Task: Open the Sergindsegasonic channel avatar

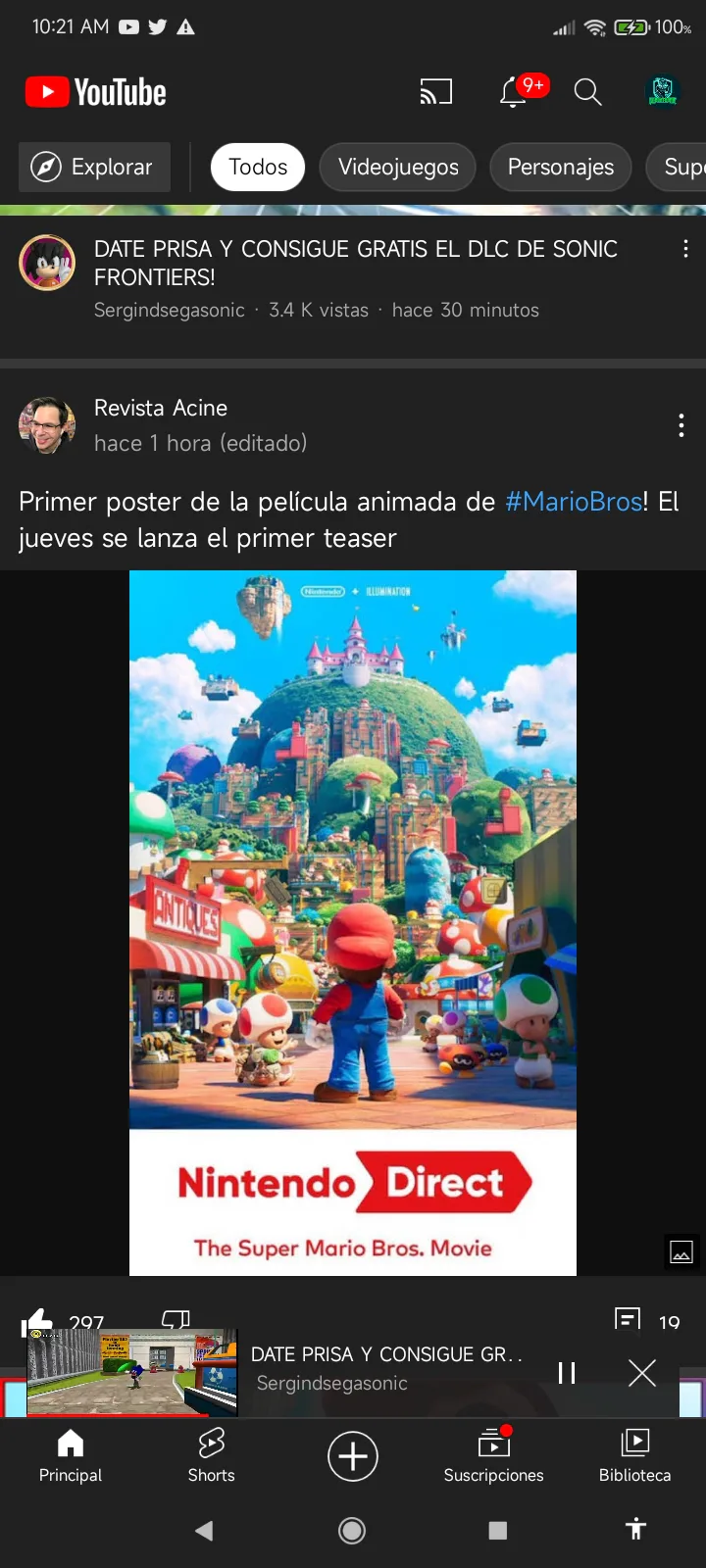Action: [x=47, y=263]
